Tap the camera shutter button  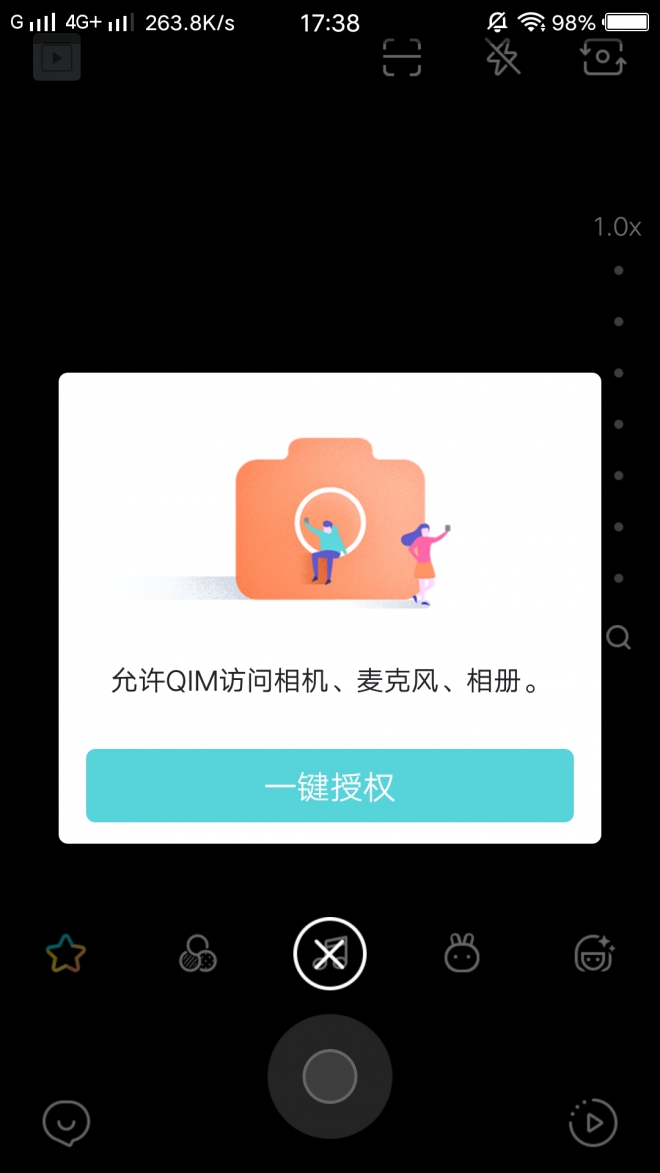click(330, 1077)
